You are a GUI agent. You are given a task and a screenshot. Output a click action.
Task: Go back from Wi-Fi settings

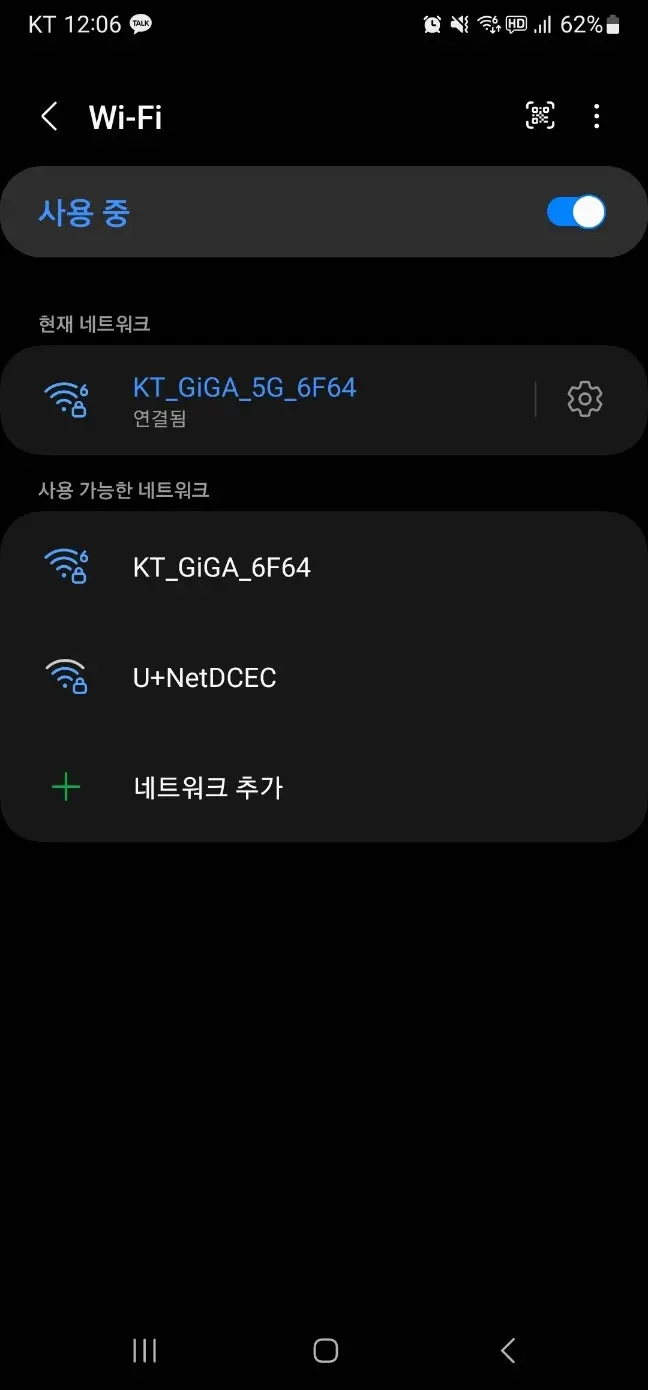48,117
